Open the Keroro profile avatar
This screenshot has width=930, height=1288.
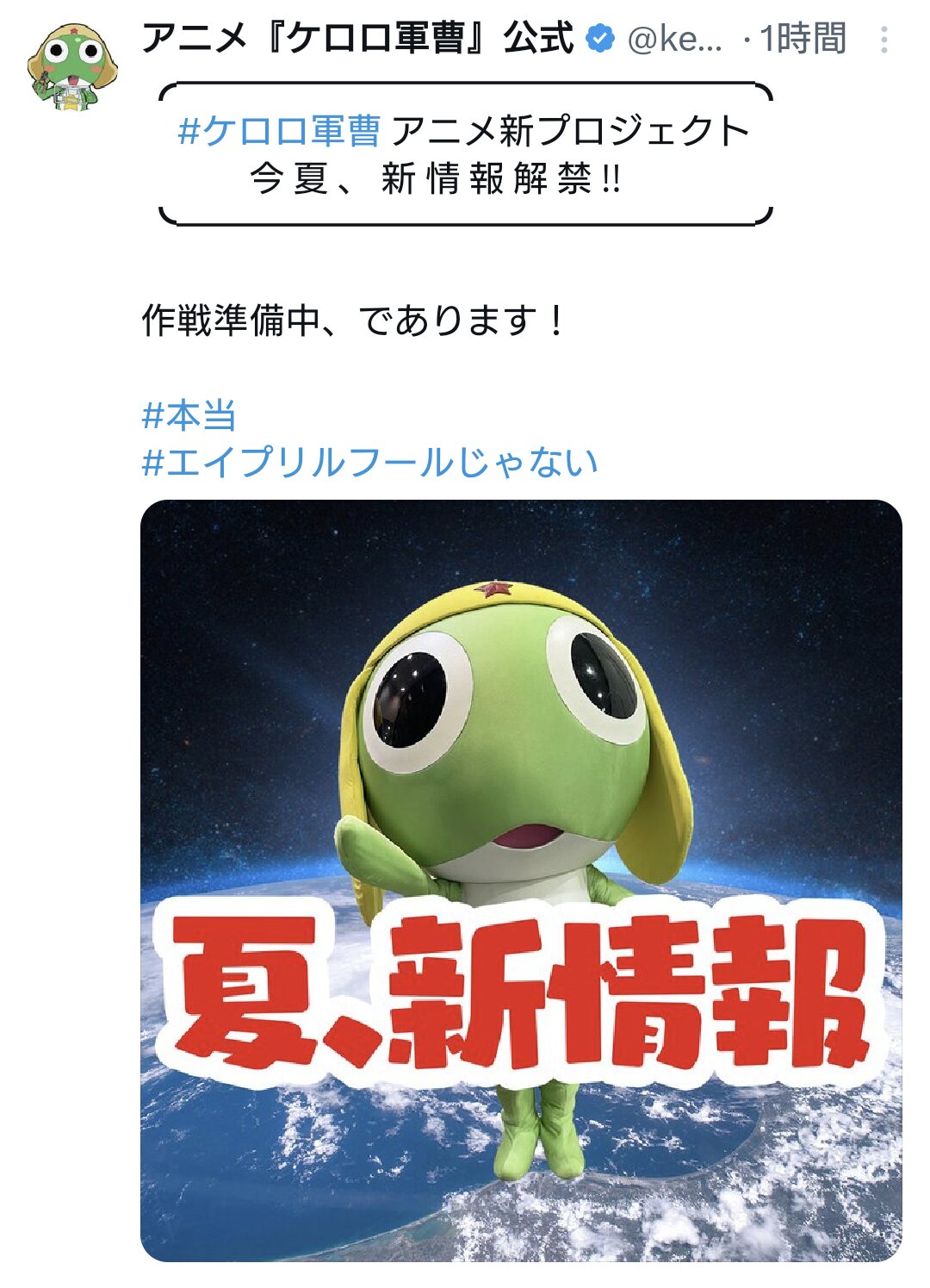(x=72, y=67)
